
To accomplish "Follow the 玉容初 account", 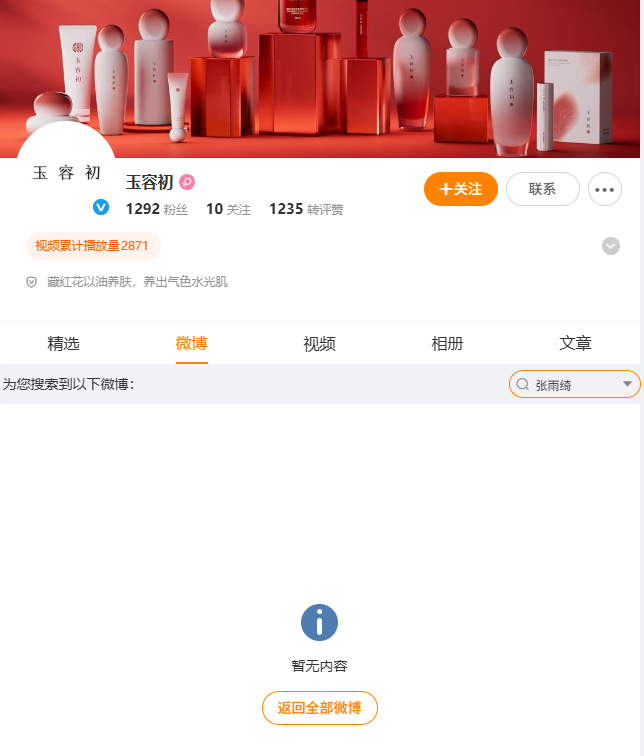I will coord(460,189).
